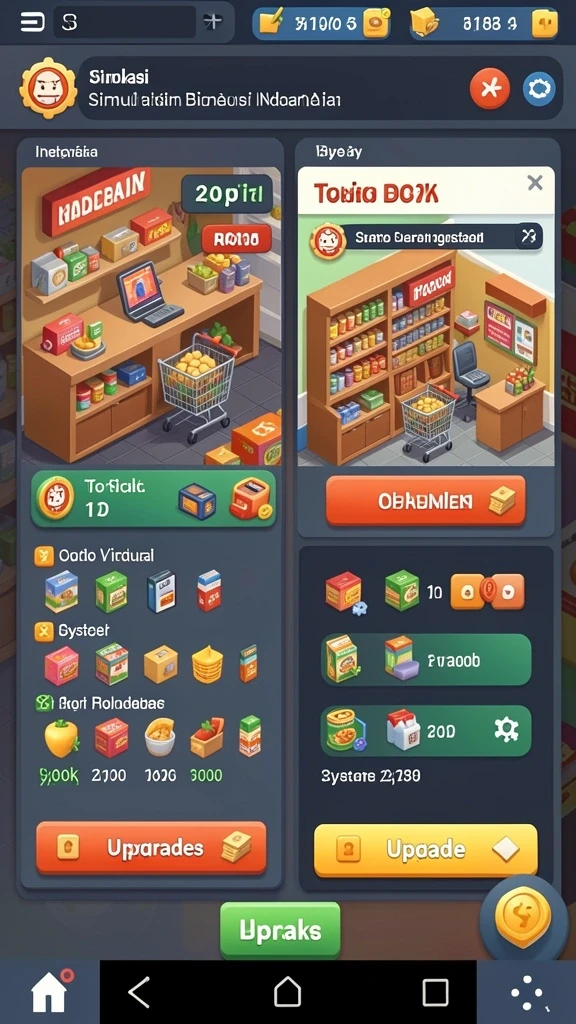Close the Toko card with the X
This screenshot has height=1024, width=576.
point(535,183)
